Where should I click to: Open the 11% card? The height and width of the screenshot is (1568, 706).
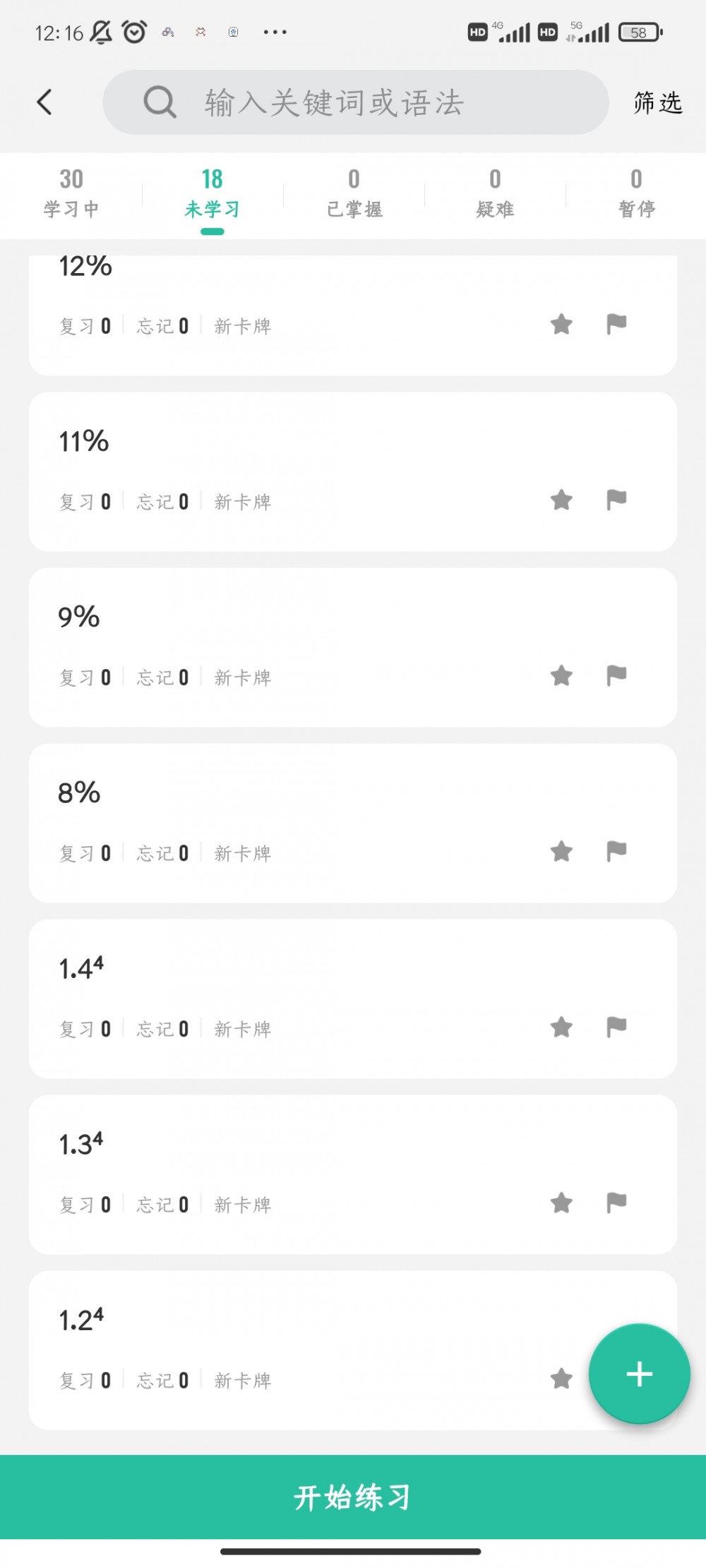click(353, 471)
